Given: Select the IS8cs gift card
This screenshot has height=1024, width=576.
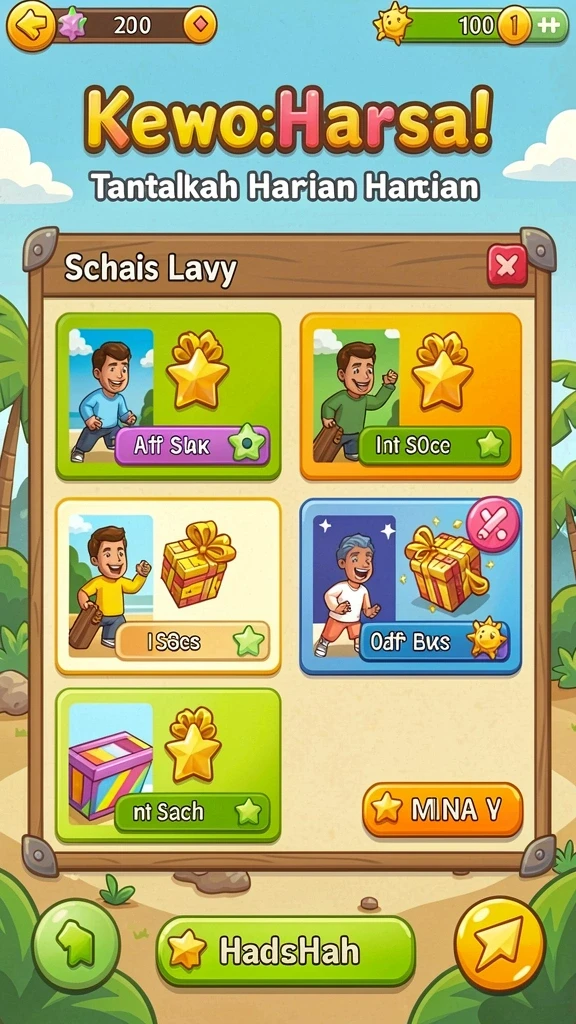Looking at the screenshot, I should point(168,586).
